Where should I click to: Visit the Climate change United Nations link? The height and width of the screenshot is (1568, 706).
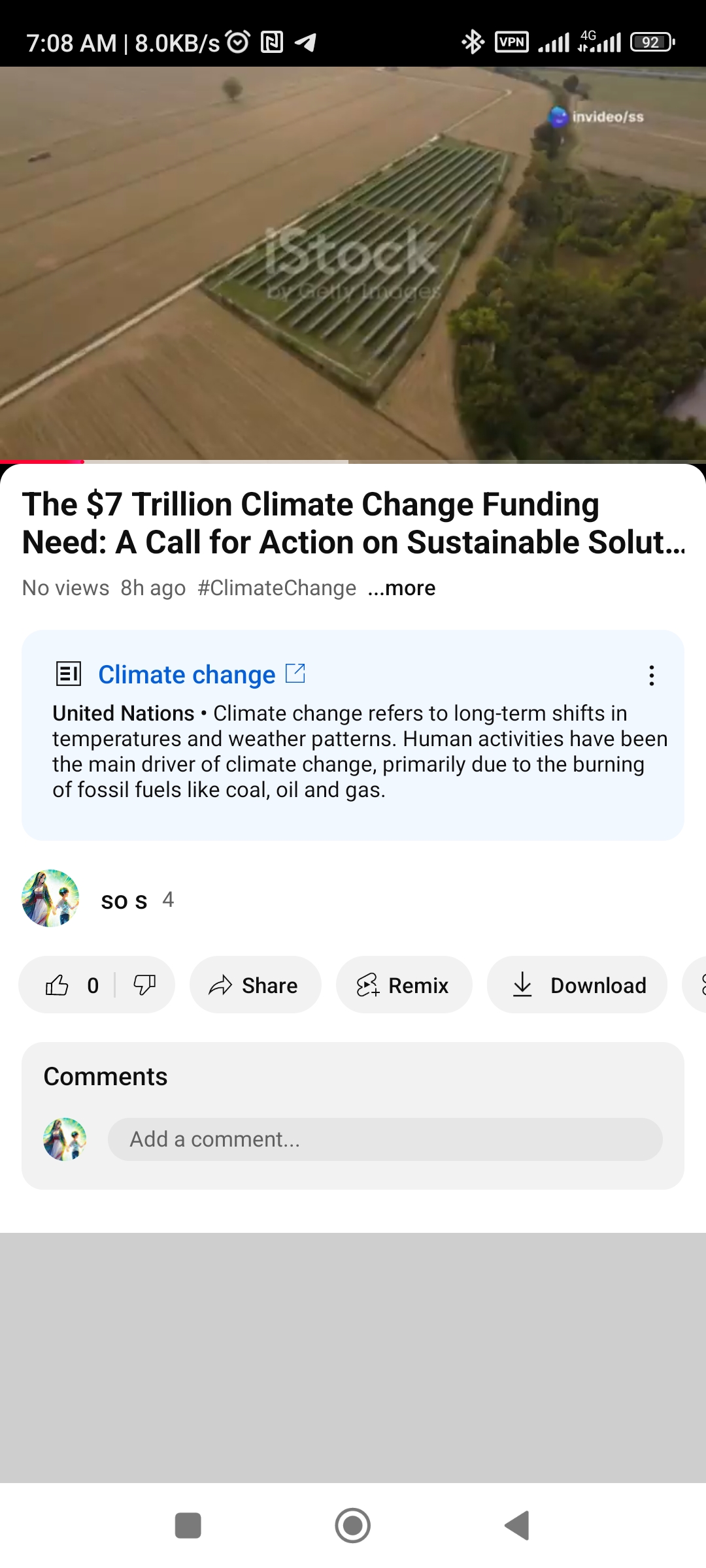[187, 674]
